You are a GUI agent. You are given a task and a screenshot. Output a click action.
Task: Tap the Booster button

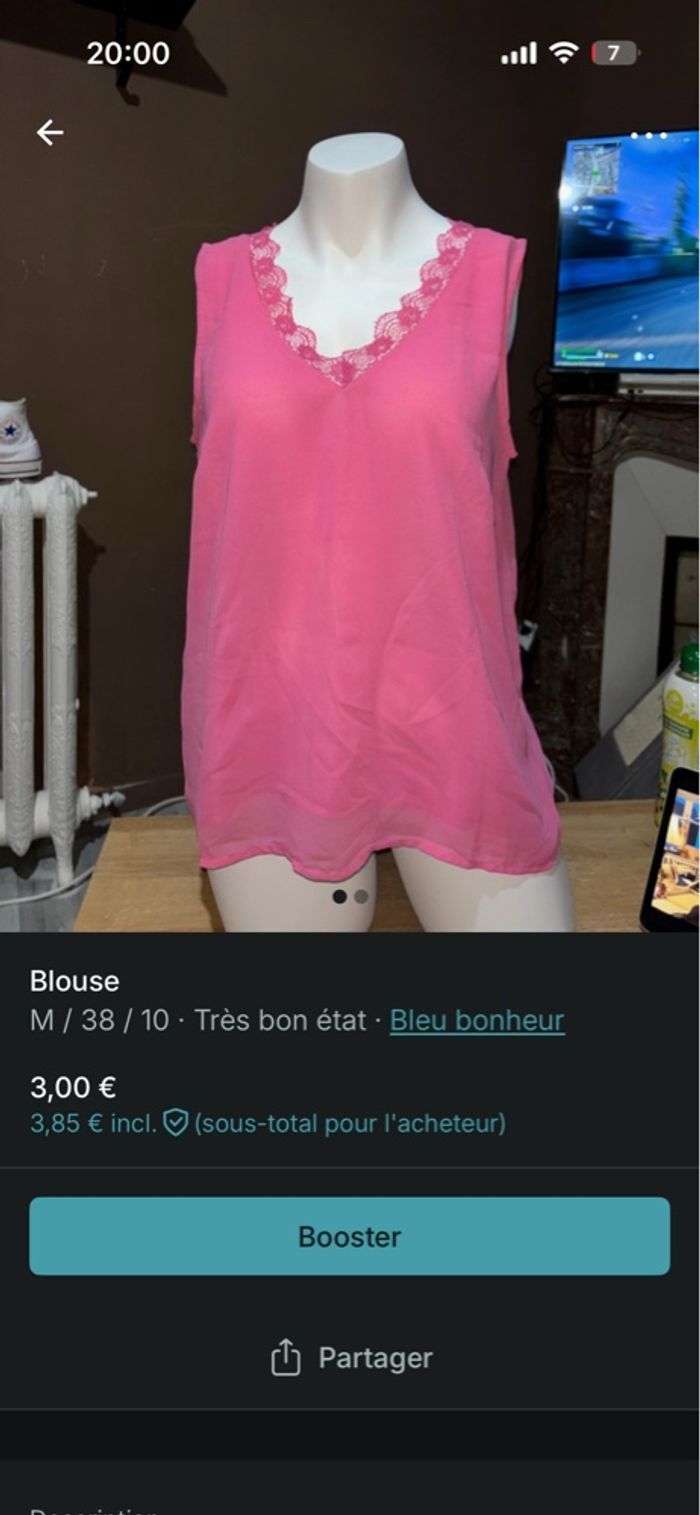click(x=349, y=1236)
